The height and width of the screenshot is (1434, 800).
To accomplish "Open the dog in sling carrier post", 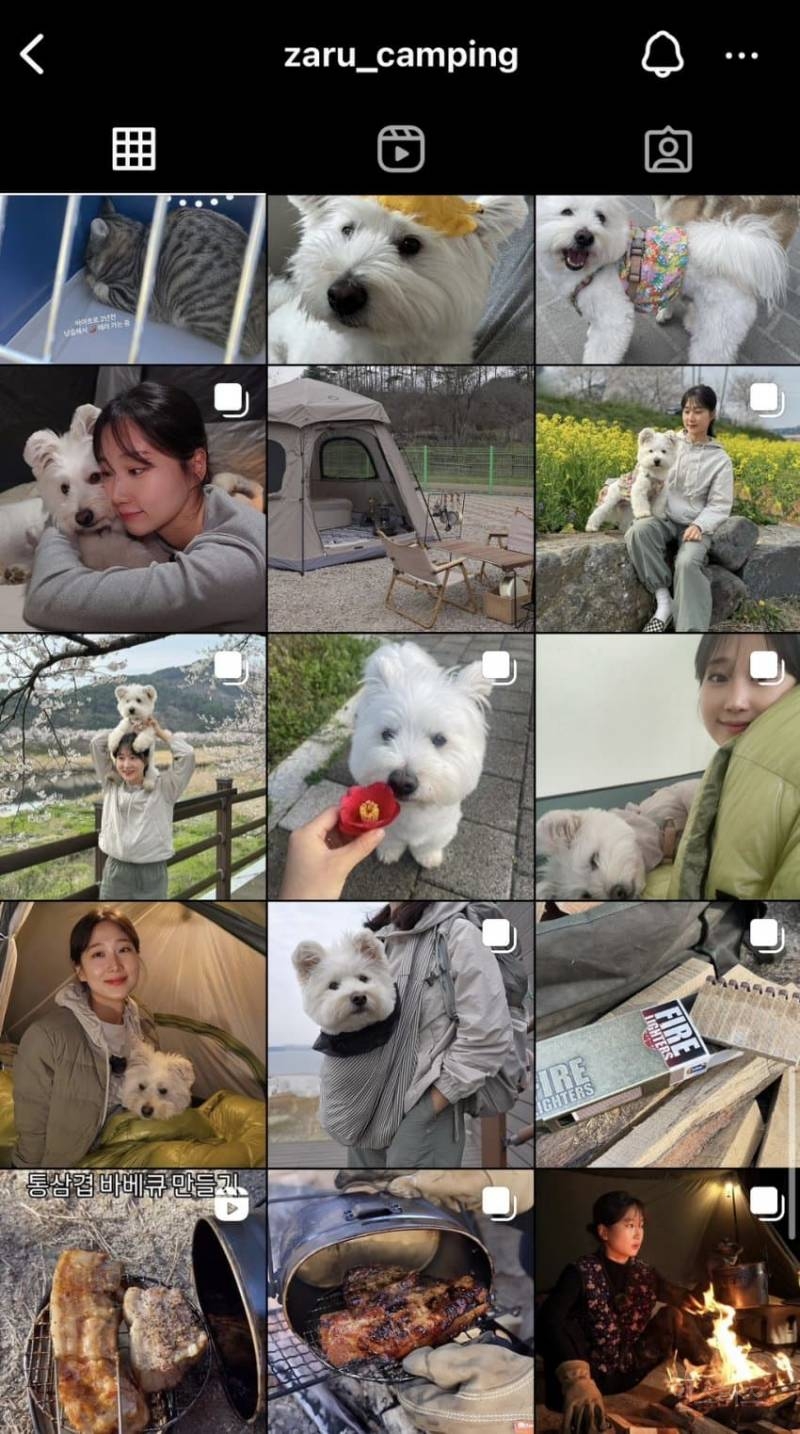I will click(400, 1035).
